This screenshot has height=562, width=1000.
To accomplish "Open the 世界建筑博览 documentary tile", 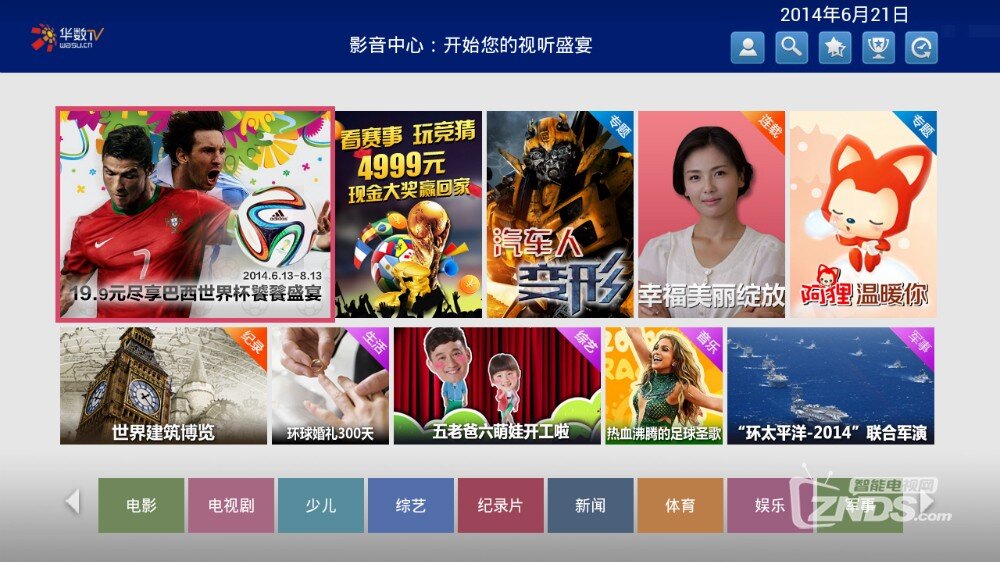I will pos(163,386).
